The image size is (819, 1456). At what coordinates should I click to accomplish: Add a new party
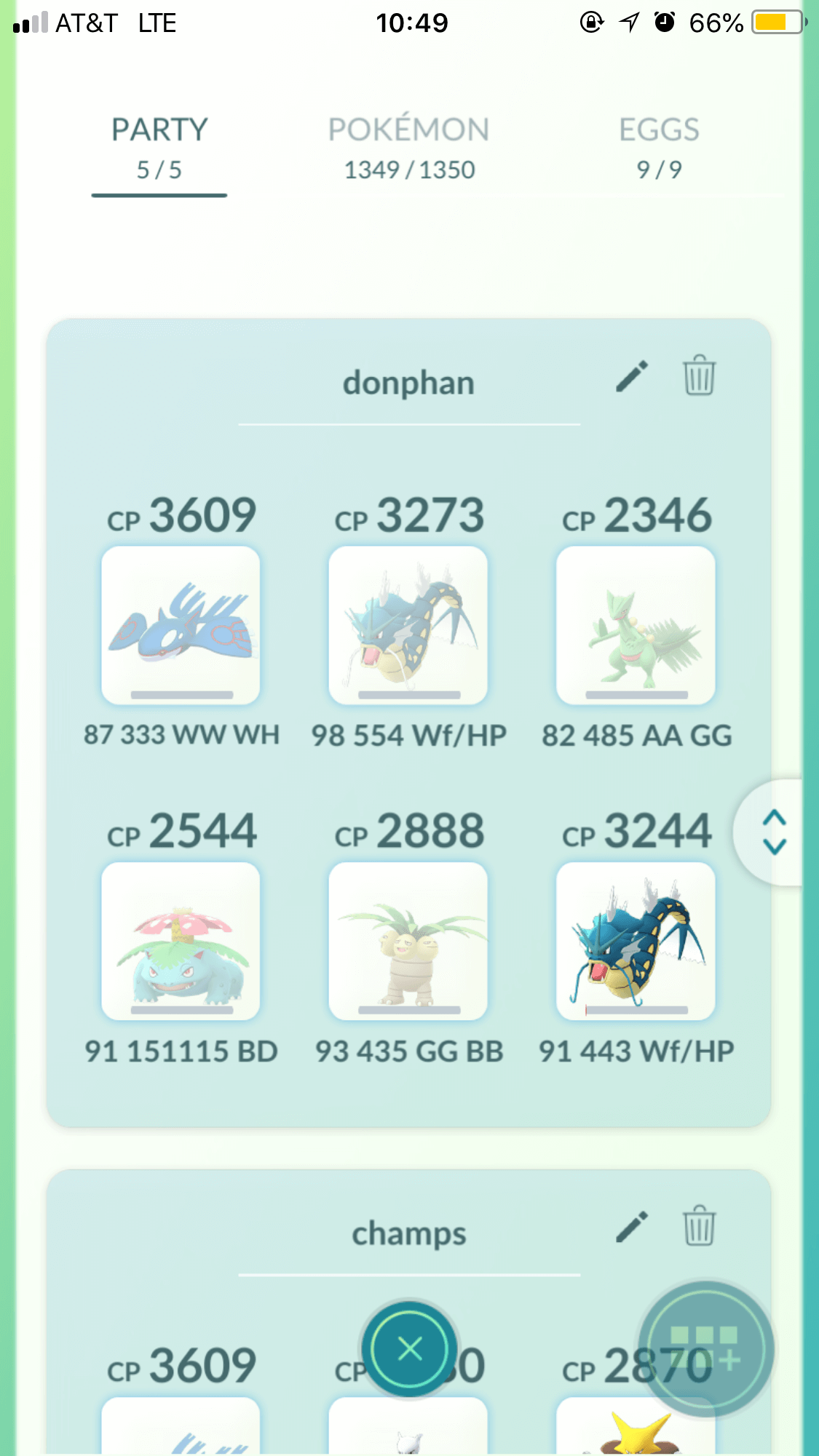click(705, 1349)
